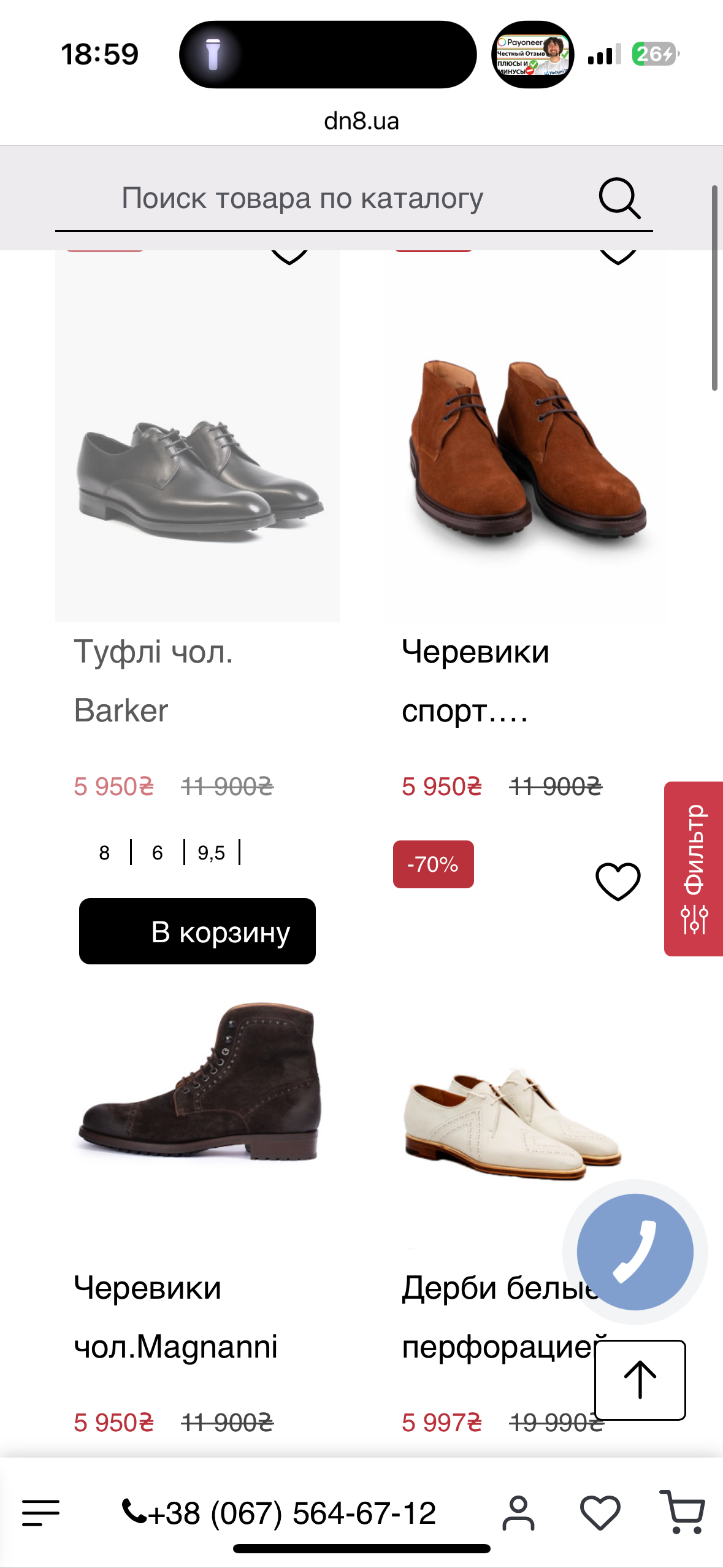Screen dimensions: 723x1568
Task: Tap the blue floating call button
Action: click(x=635, y=1251)
